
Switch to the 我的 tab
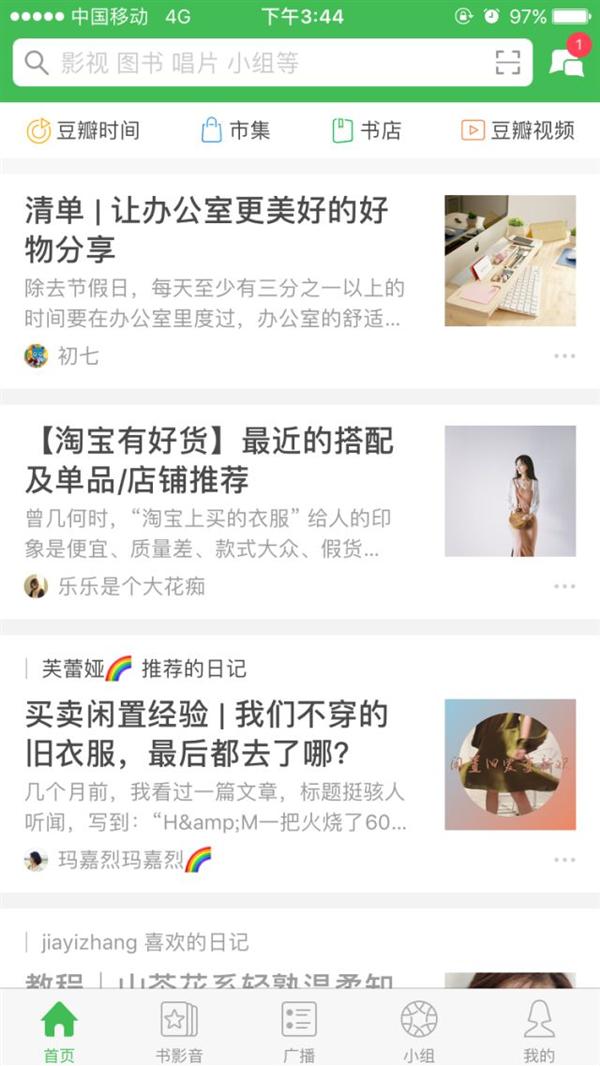point(539,1032)
